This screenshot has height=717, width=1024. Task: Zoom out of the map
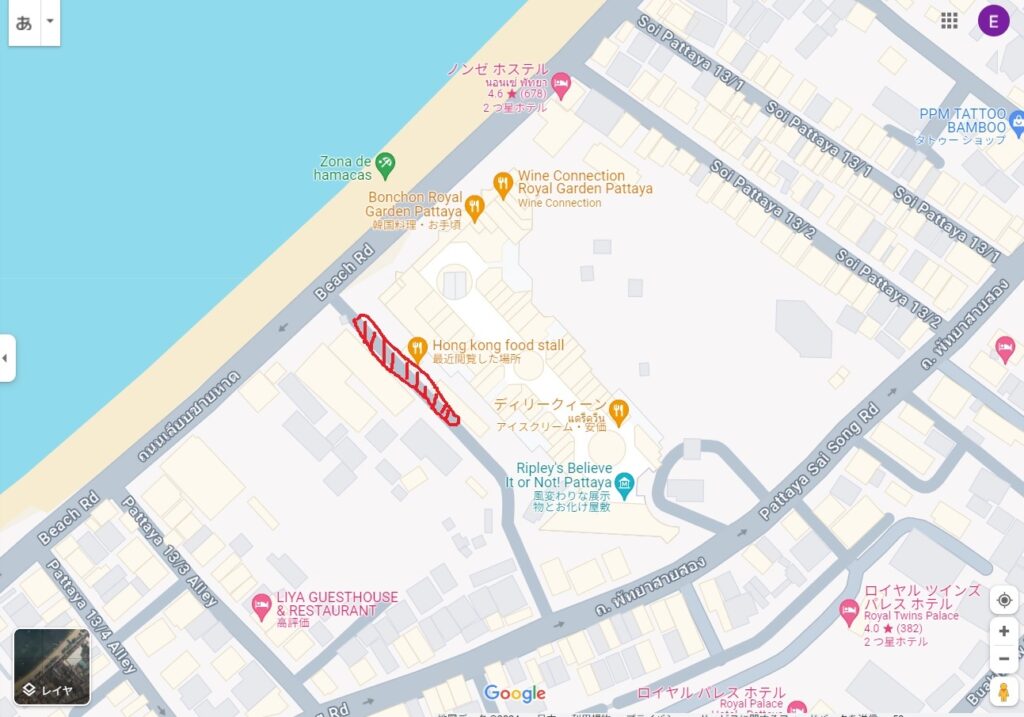click(x=1004, y=659)
